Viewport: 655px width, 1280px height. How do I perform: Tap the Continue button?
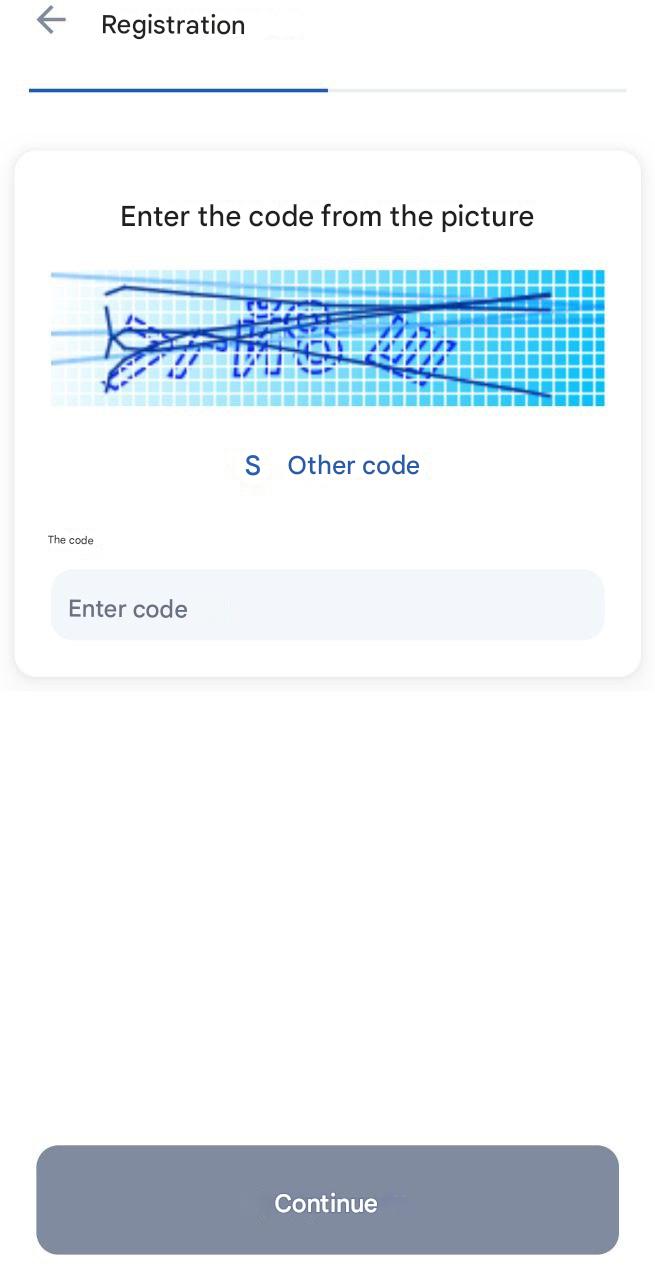pyautogui.click(x=327, y=1200)
